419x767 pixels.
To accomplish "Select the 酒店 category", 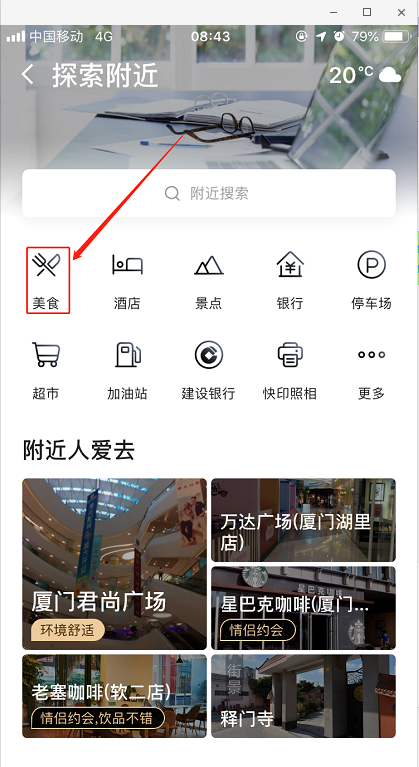I will coord(127,281).
